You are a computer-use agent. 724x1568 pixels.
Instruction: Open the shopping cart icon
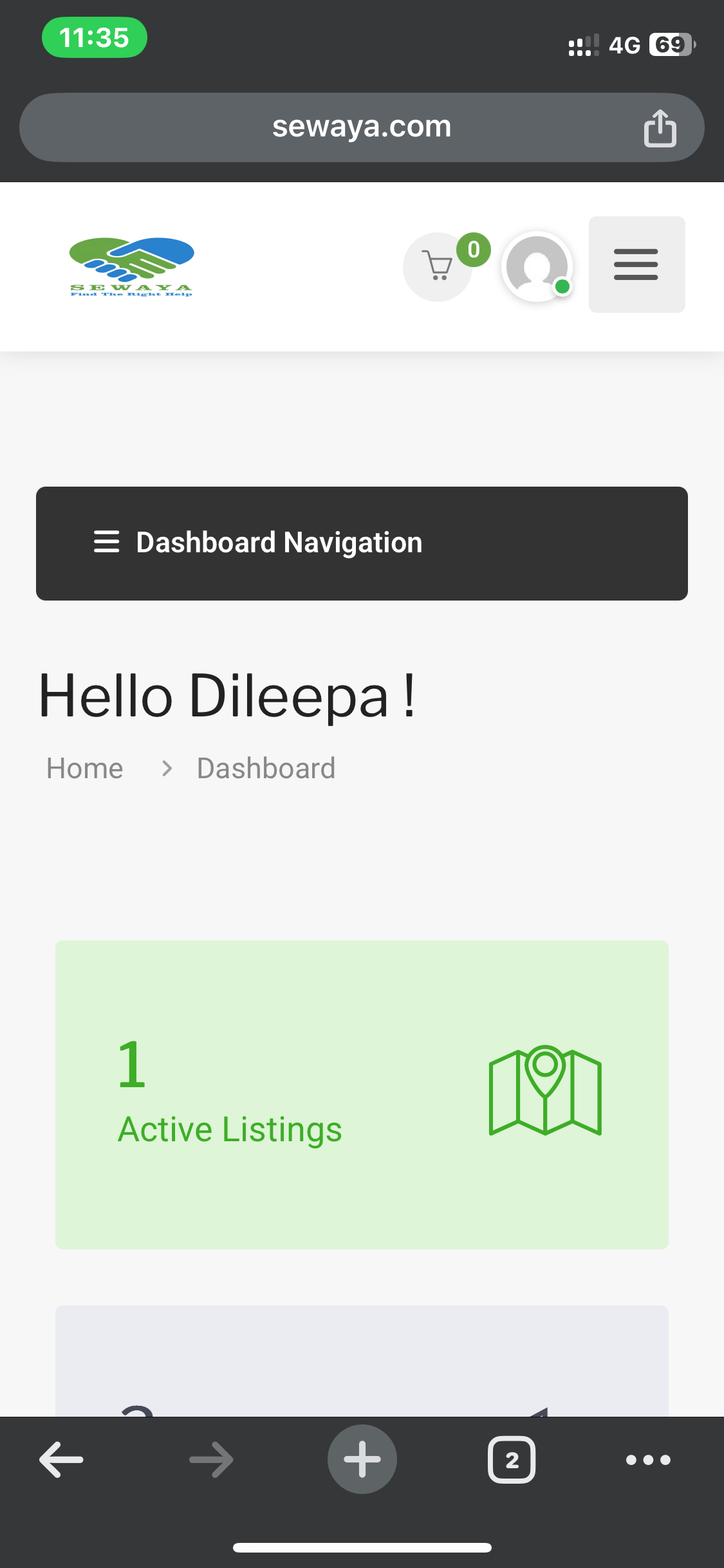click(438, 266)
